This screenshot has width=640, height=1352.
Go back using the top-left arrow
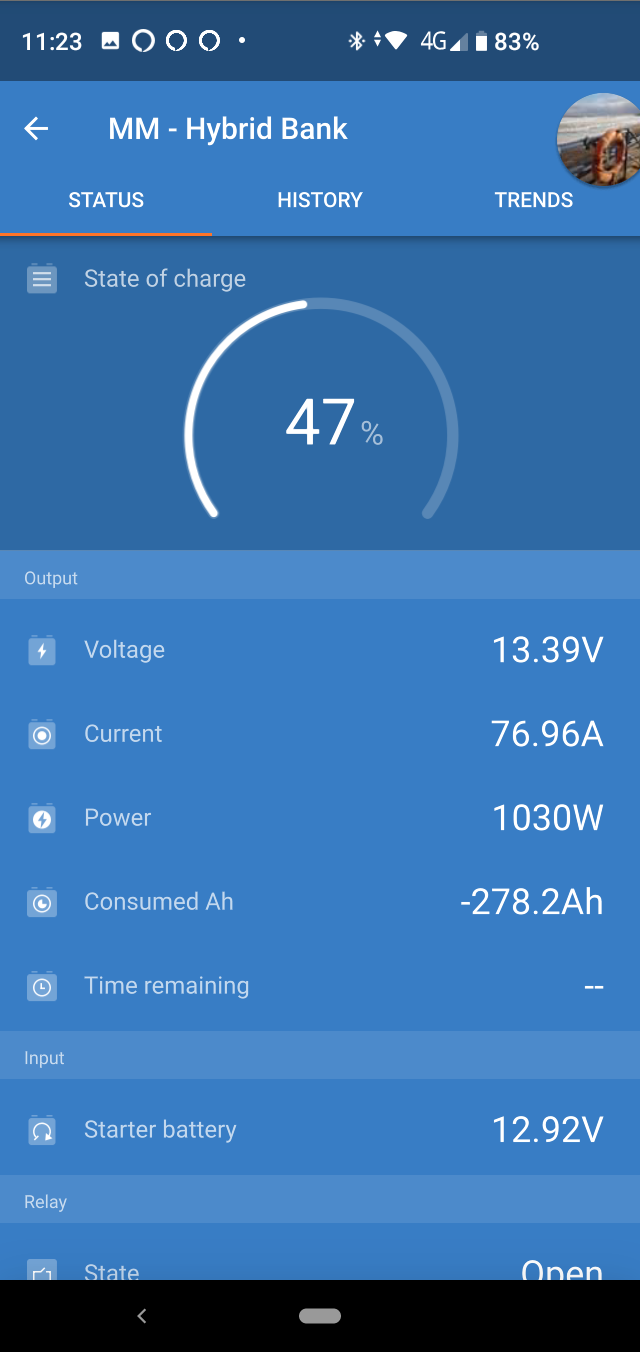[36, 129]
